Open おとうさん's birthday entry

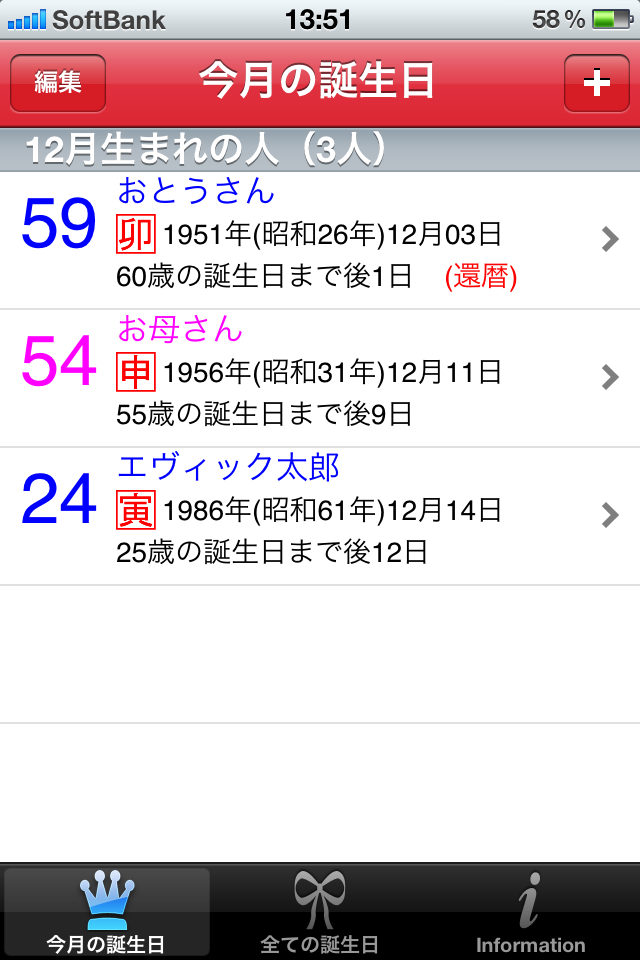click(x=320, y=239)
